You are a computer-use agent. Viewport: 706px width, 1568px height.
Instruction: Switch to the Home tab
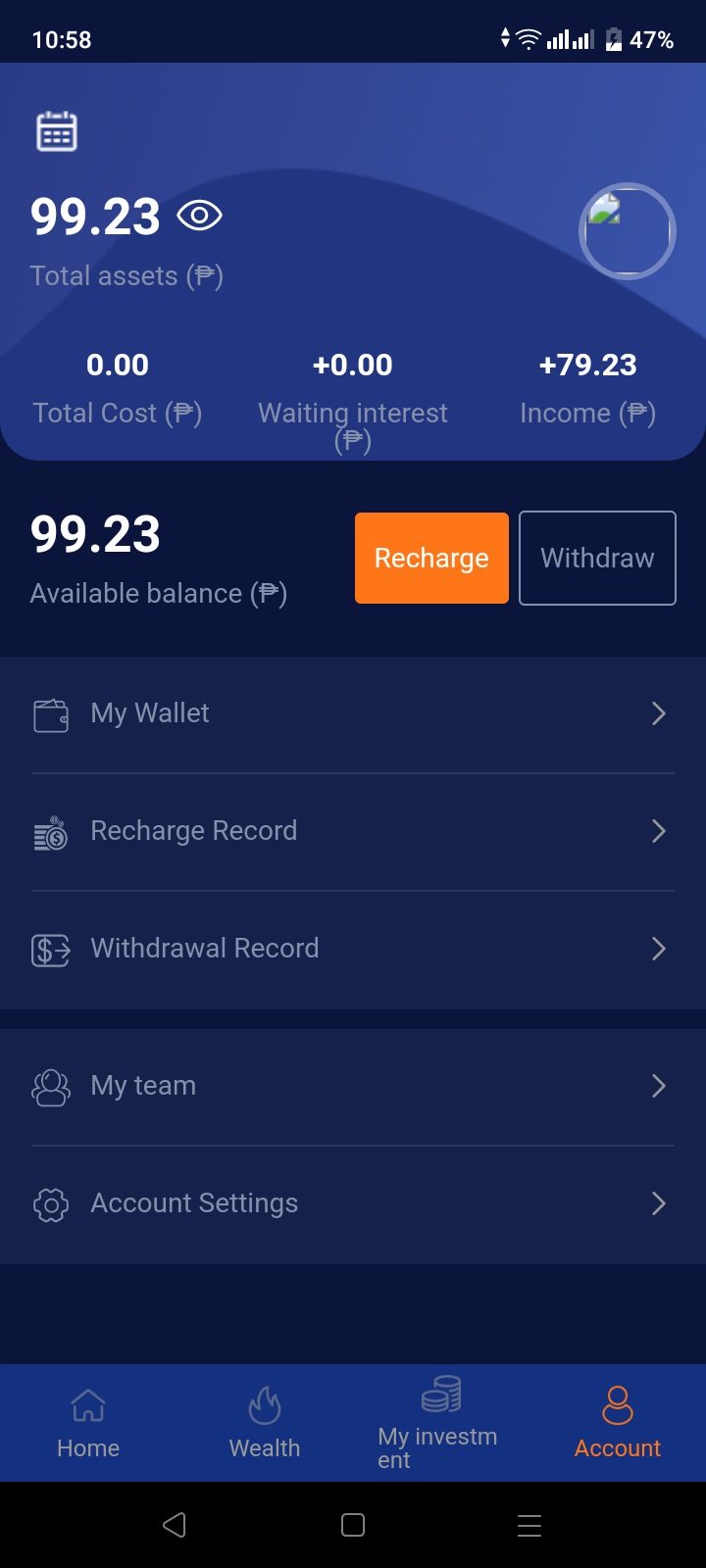coord(88,1423)
